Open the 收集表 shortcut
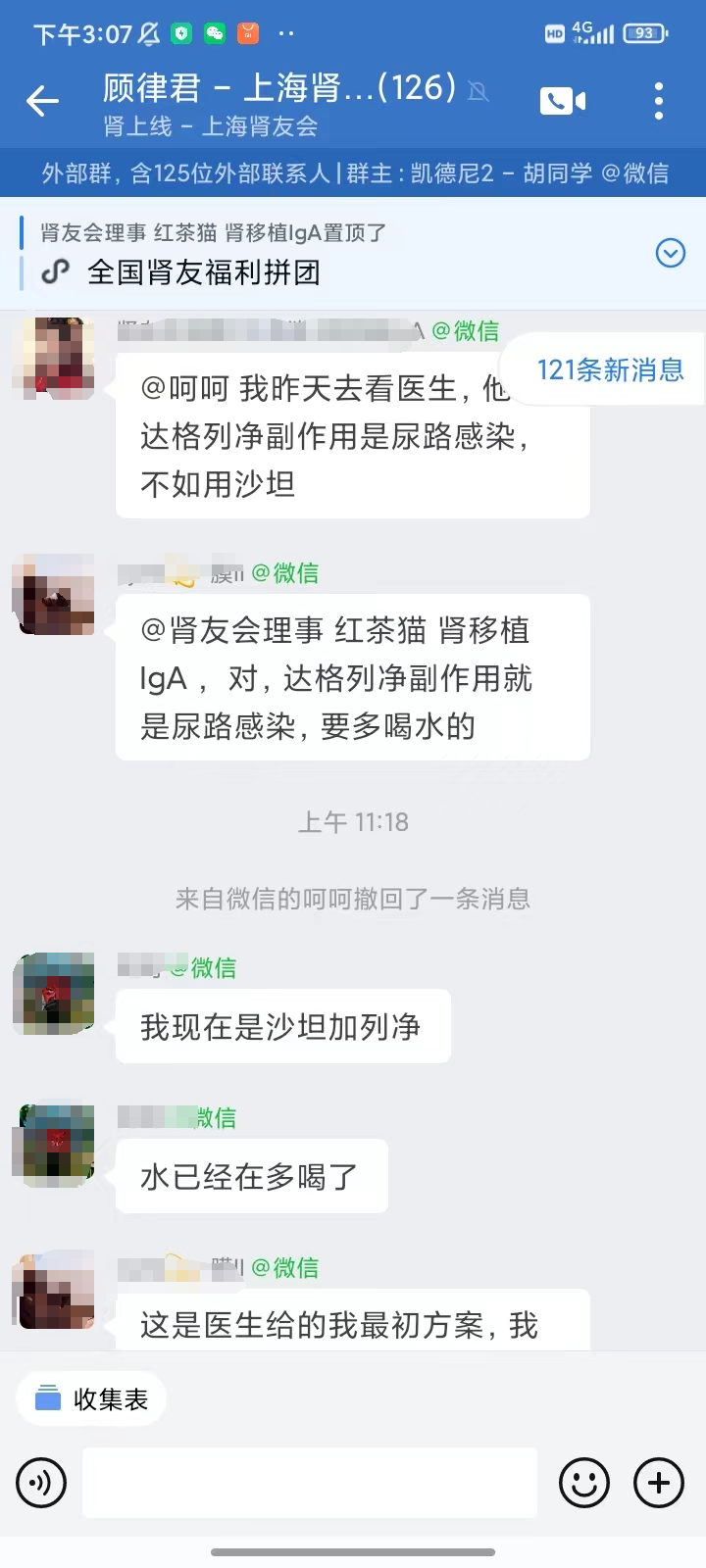Image resolution: width=706 pixels, height=1568 pixels. click(91, 1398)
